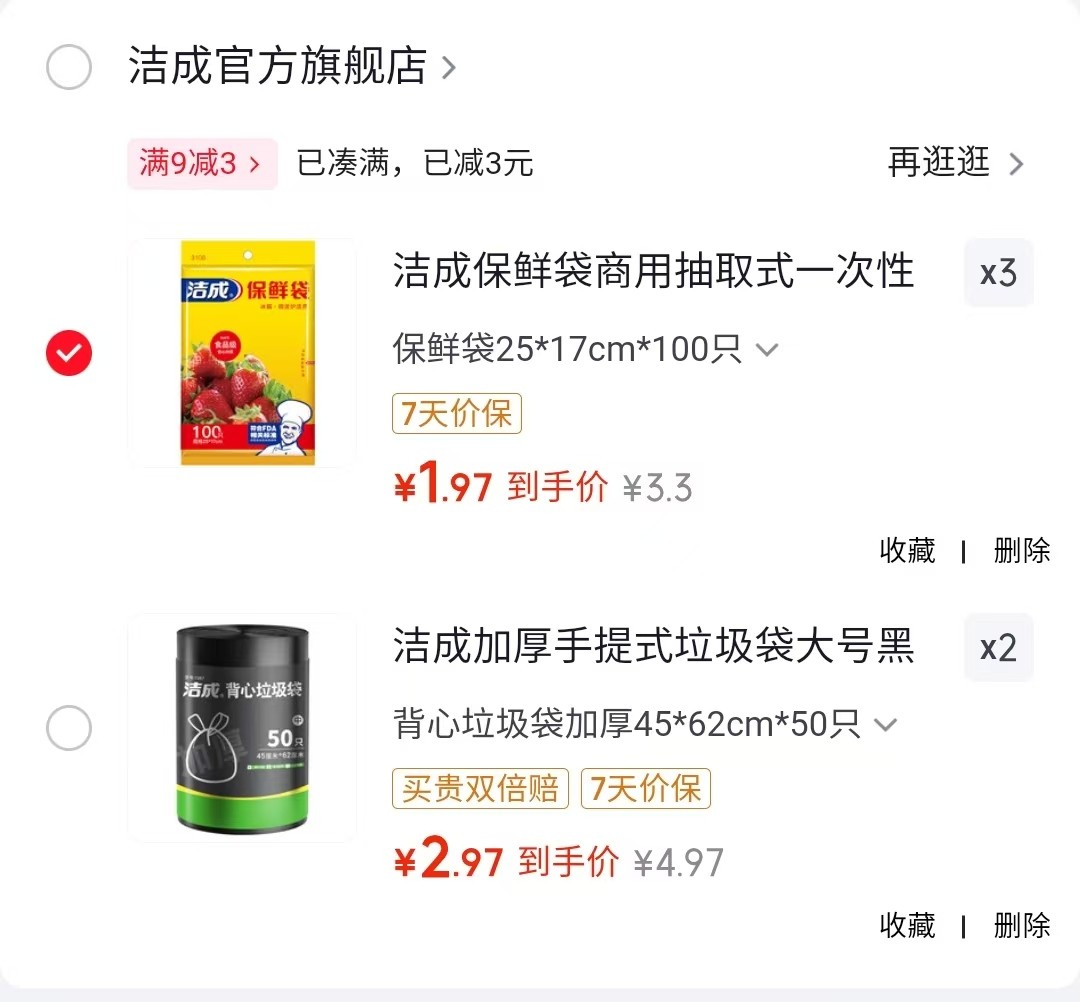The image size is (1080, 1002).
Task: Delete the 洁成保鲜袋 item
Action: pyautogui.click(x=1021, y=550)
